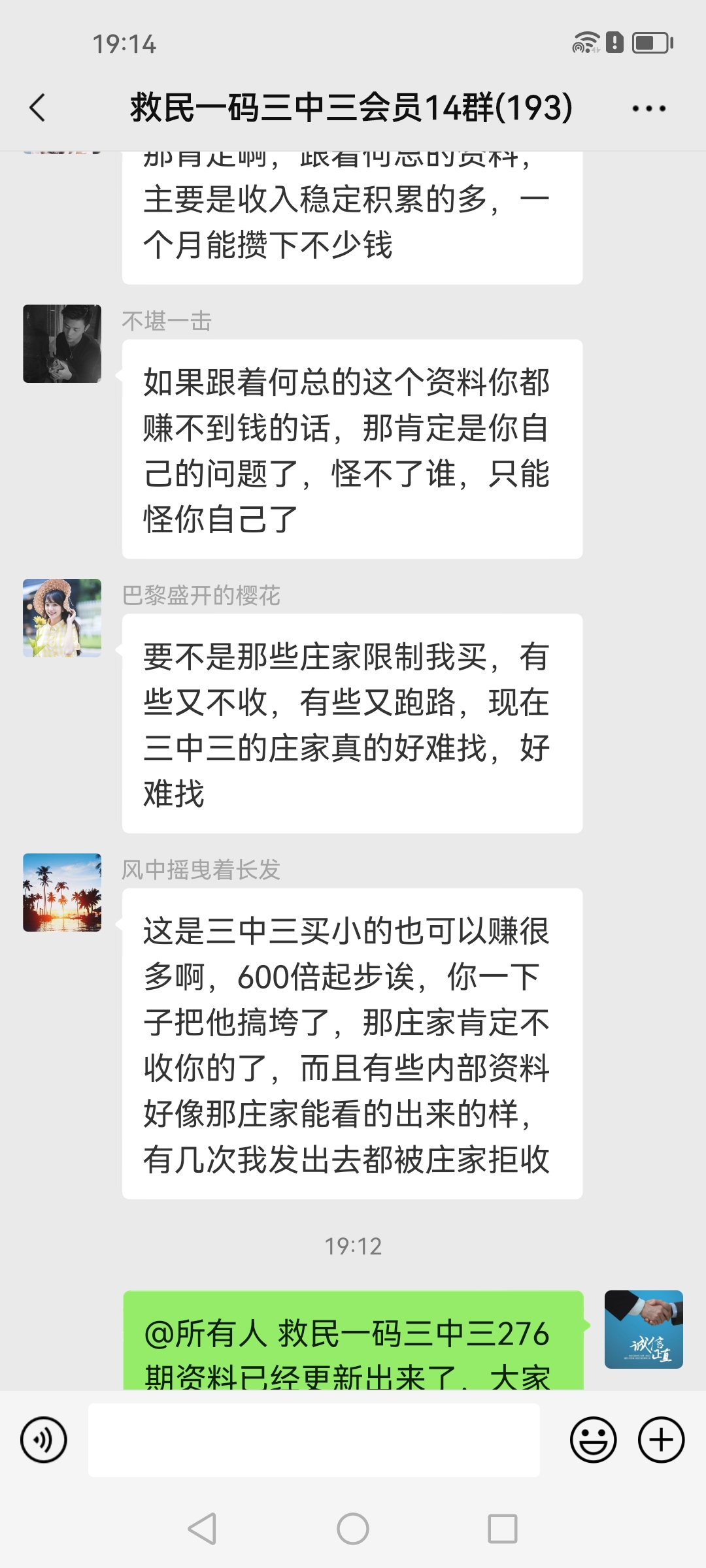Image resolution: width=706 pixels, height=1568 pixels.
Task: Open the emoji picker
Action: click(x=593, y=1440)
